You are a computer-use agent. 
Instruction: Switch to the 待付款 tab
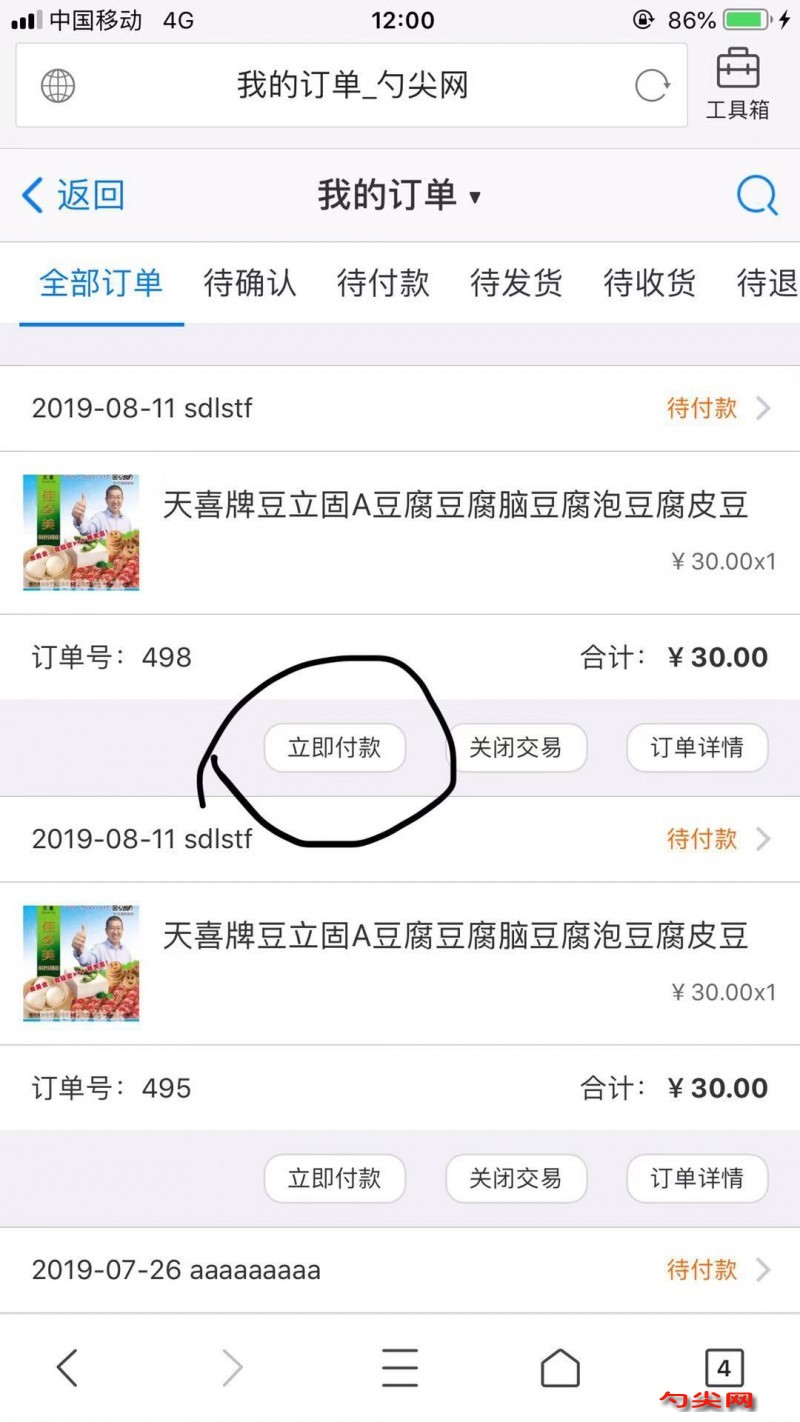383,283
